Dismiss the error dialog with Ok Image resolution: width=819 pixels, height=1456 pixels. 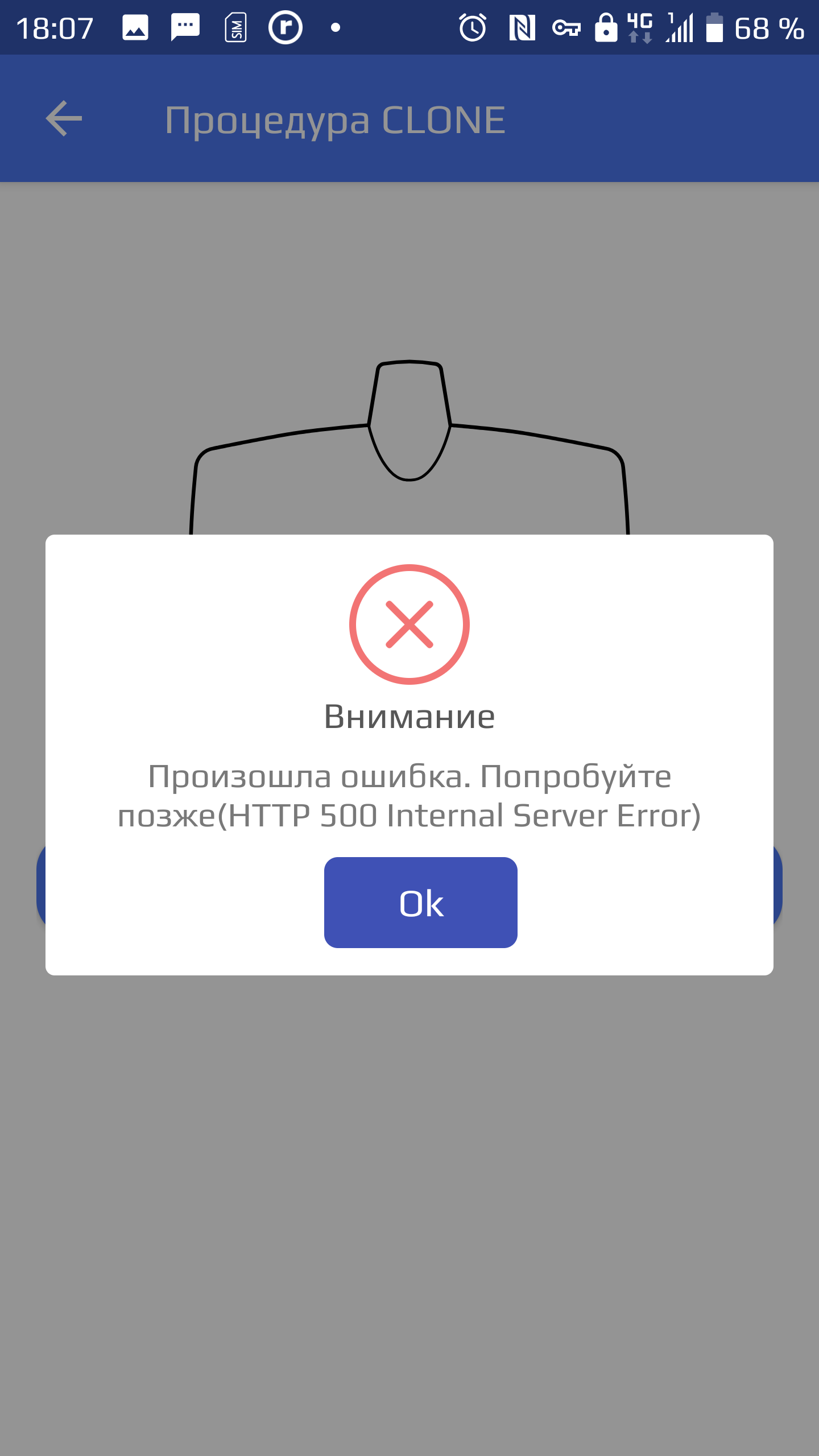(420, 903)
